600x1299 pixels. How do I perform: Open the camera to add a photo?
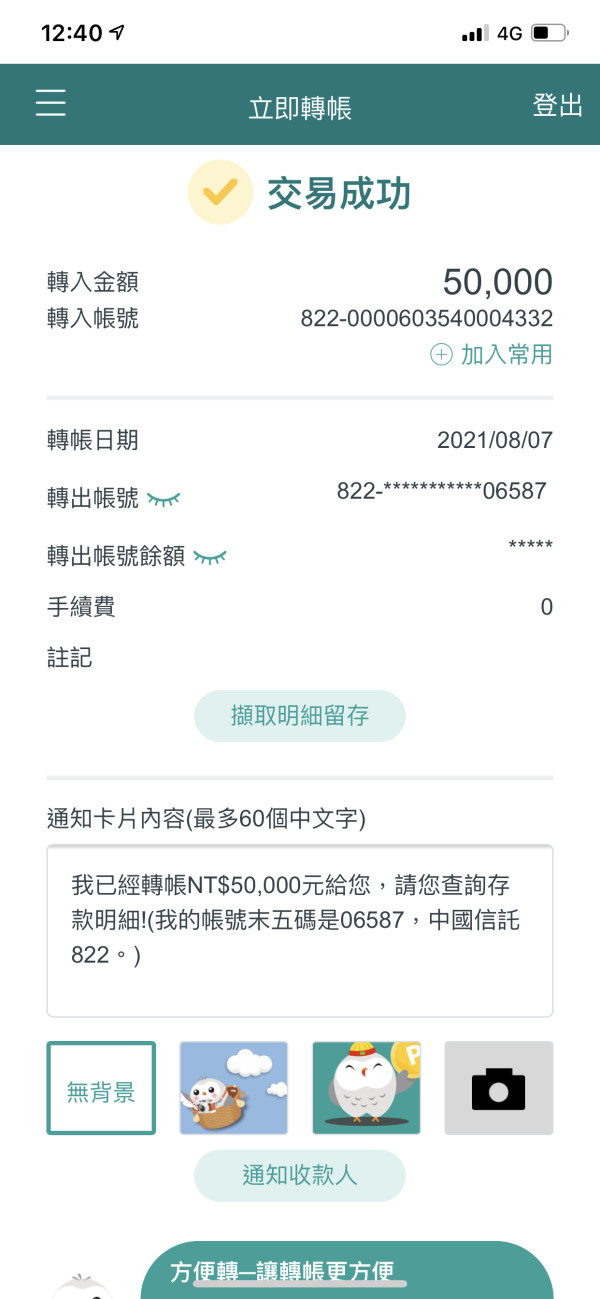tap(499, 1088)
